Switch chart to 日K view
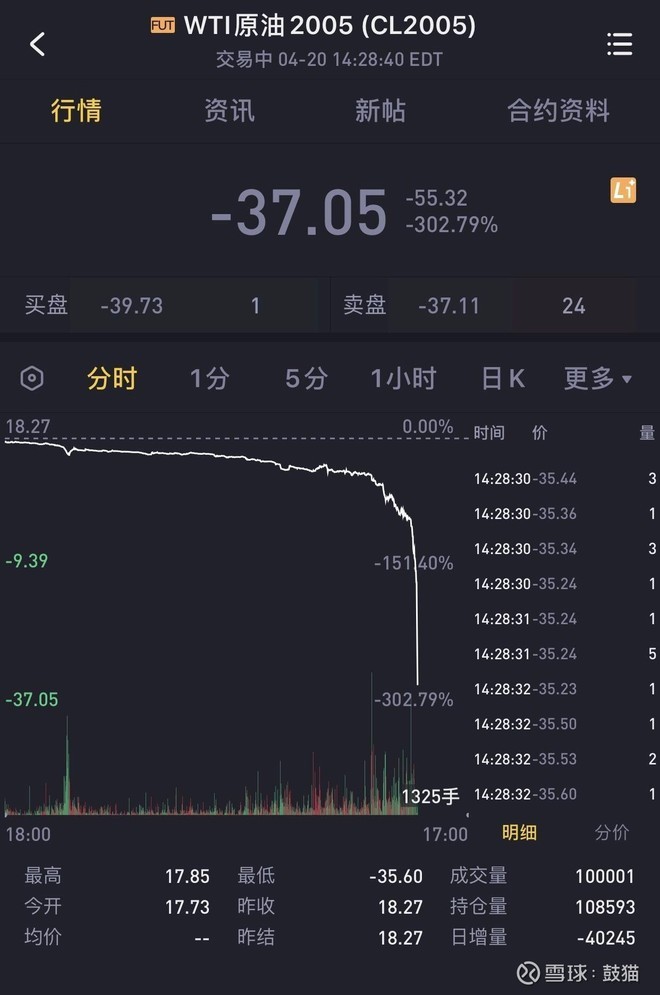This screenshot has height=995, width=660. click(x=503, y=379)
